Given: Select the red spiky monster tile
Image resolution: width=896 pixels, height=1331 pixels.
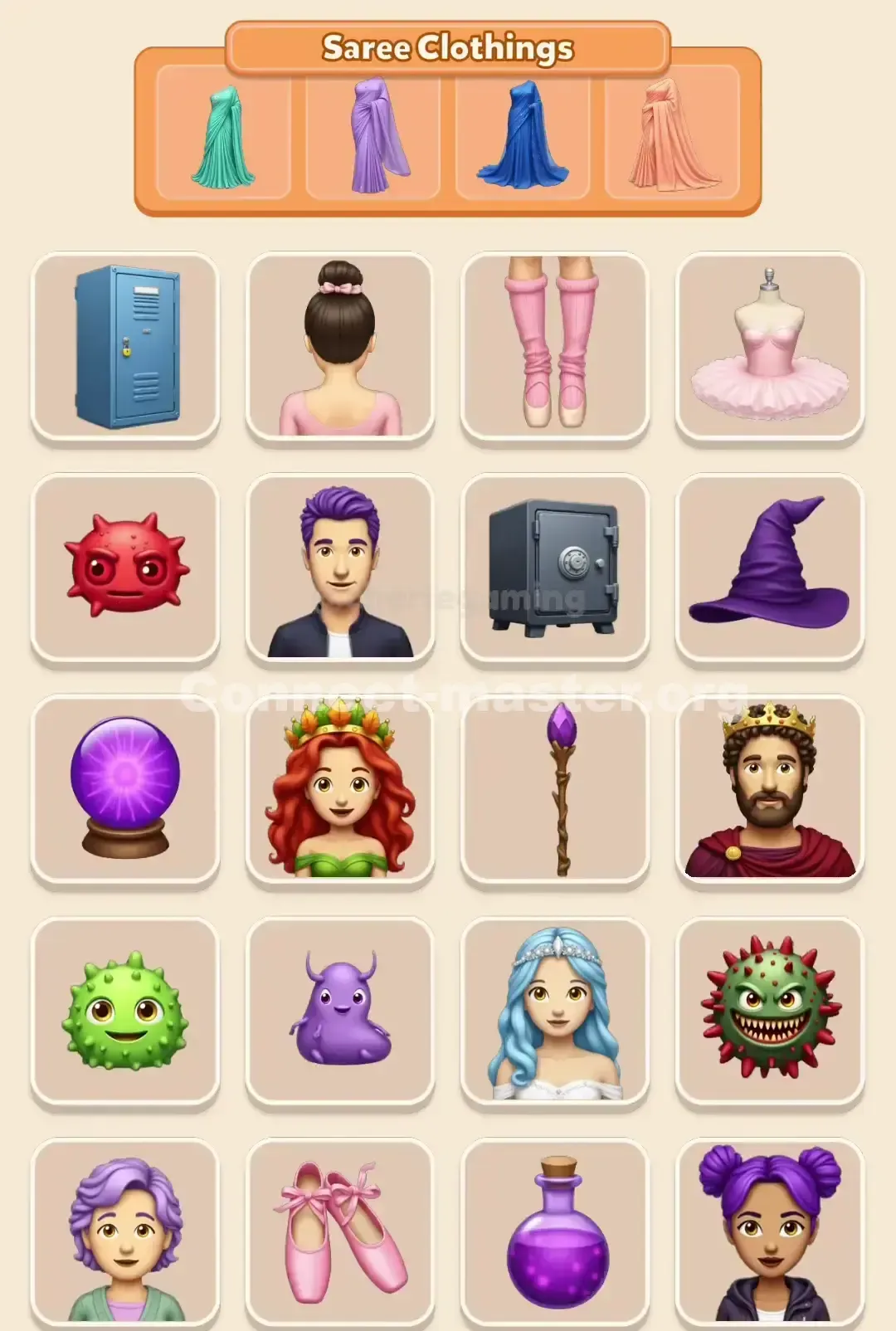Looking at the screenshot, I should [x=126, y=567].
